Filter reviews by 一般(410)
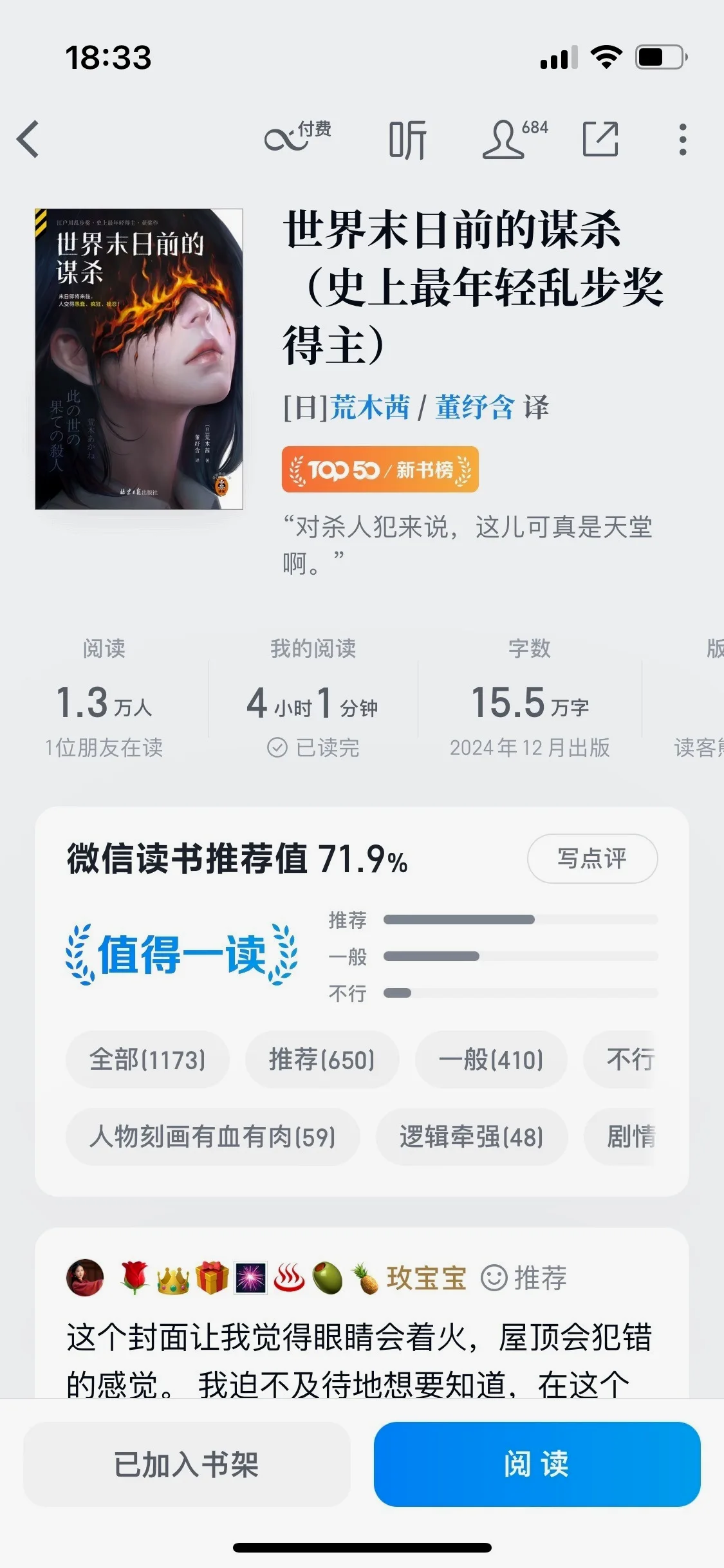This screenshot has width=724, height=1568. click(x=491, y=1059)
